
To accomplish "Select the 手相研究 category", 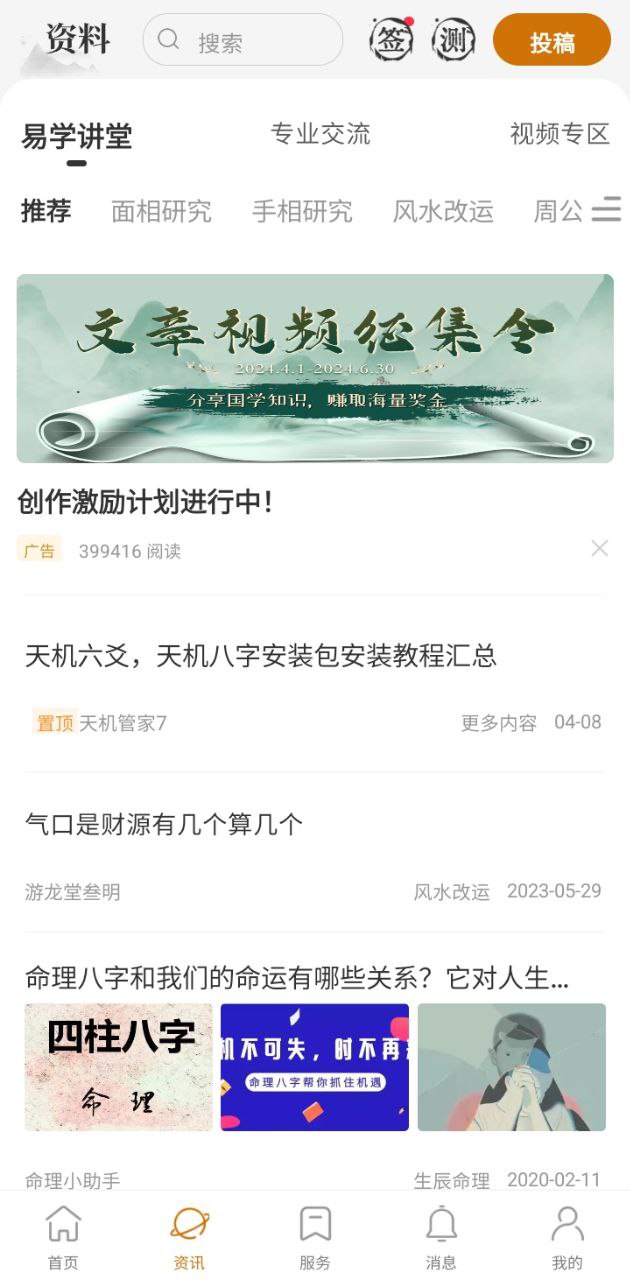I will click(x=302, y=211).
